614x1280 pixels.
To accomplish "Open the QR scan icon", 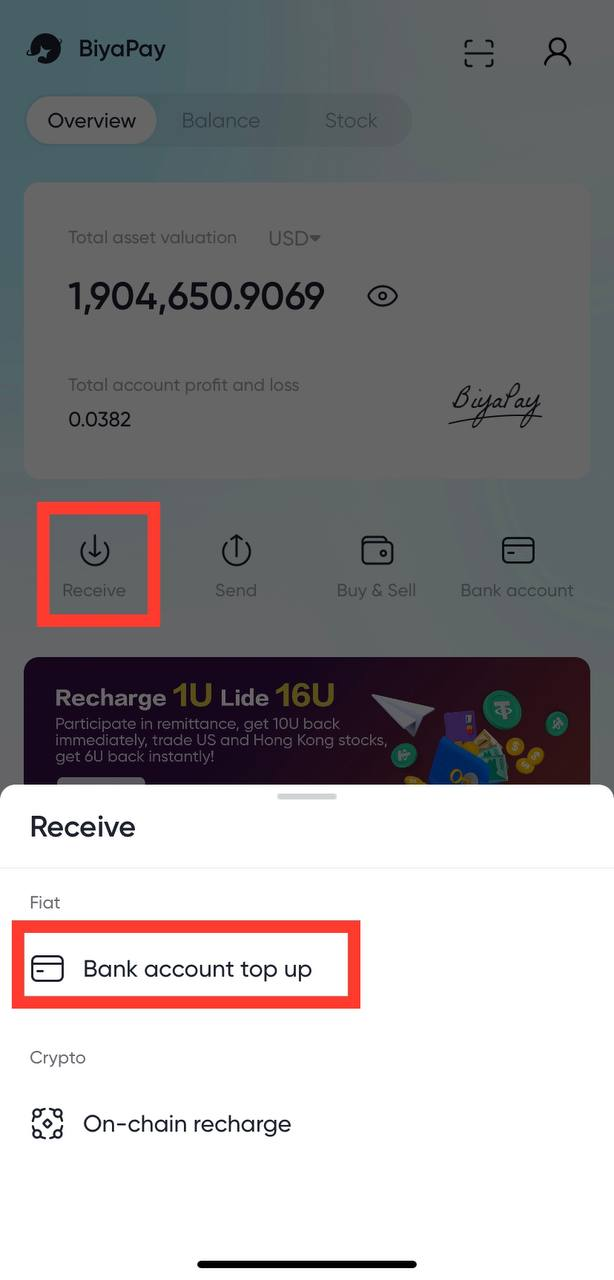I will tap(479, 52).
